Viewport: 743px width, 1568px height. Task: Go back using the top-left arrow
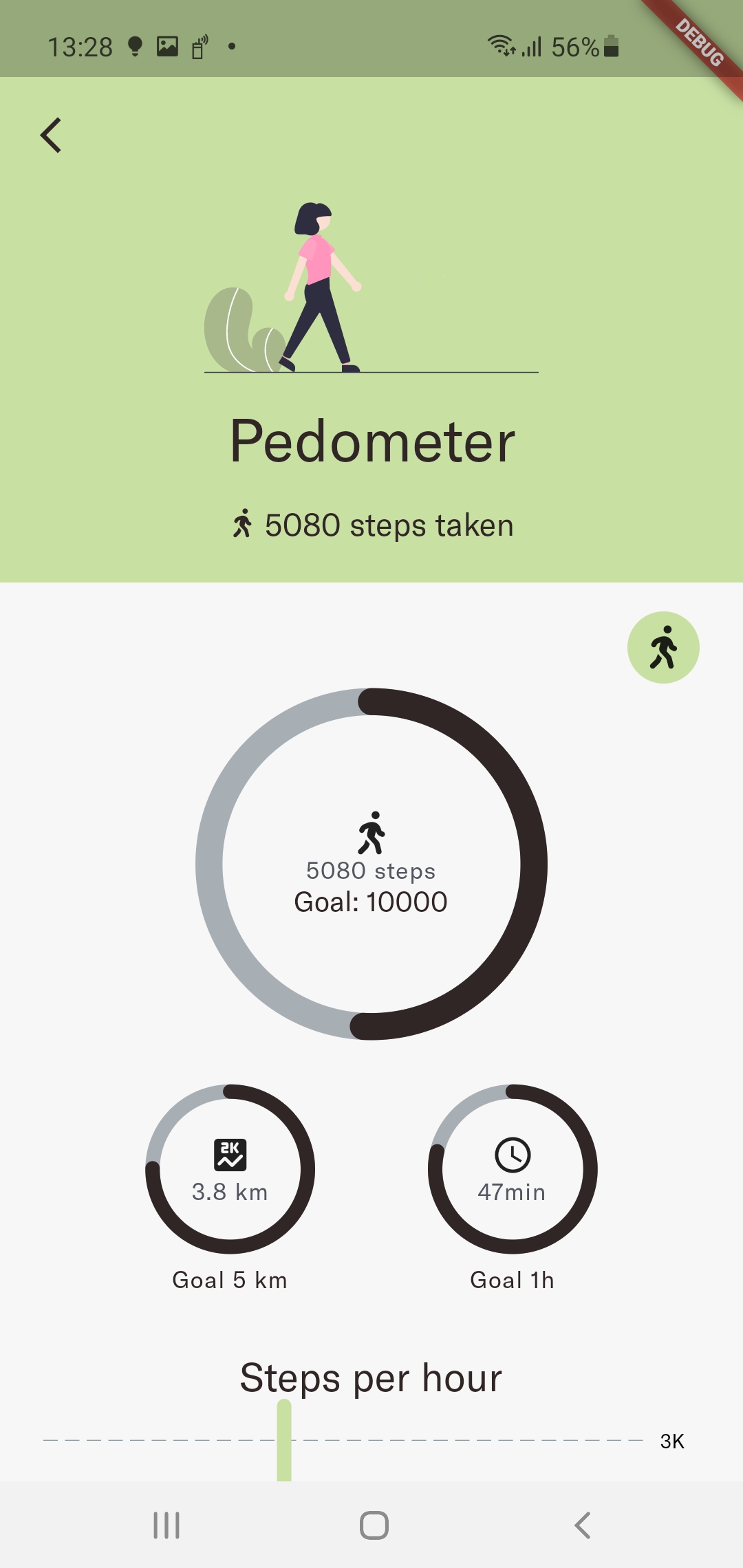click(x=52, y=135)
